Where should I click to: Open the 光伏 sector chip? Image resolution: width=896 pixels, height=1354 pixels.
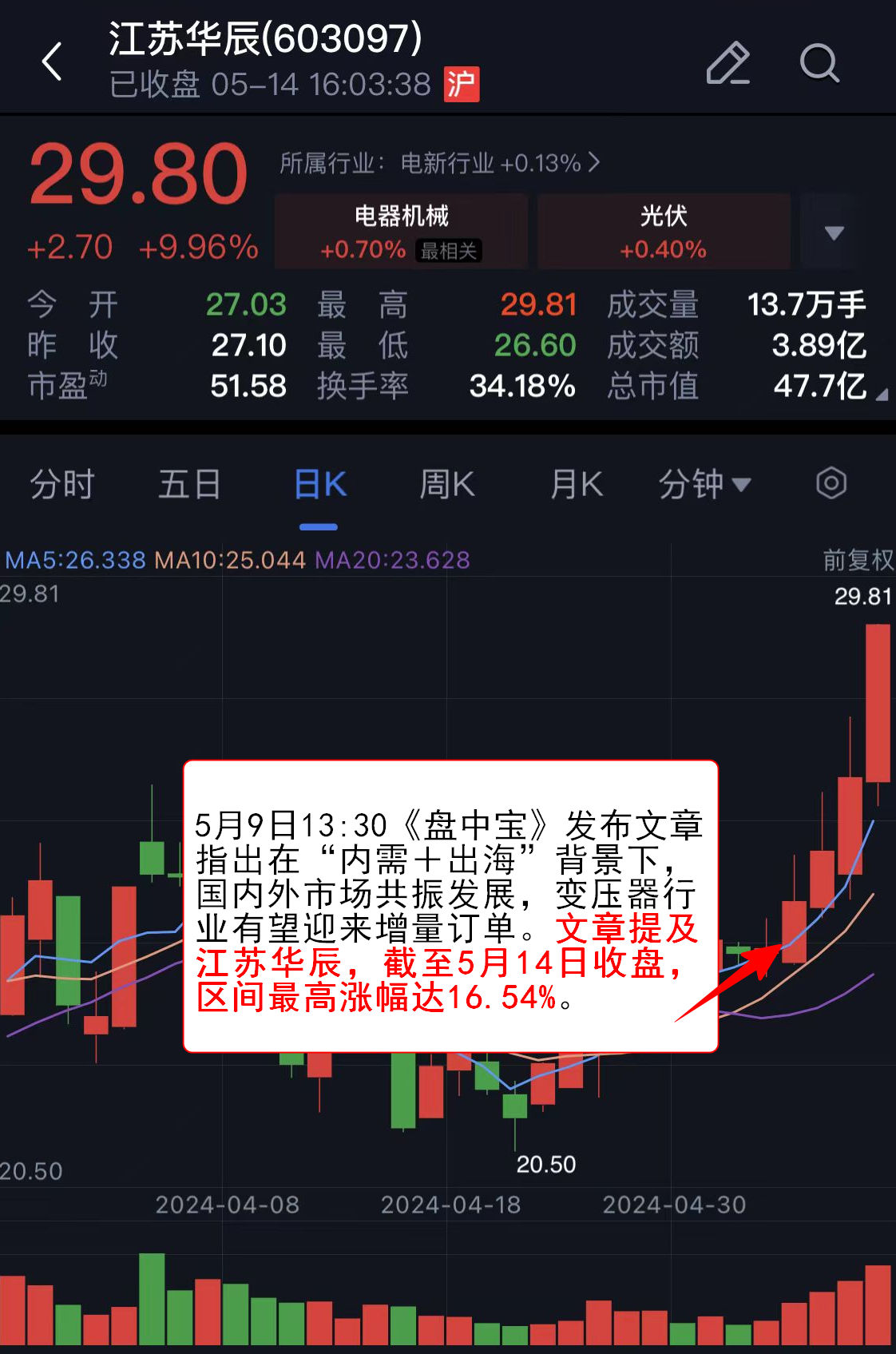[x=663, y=231]
